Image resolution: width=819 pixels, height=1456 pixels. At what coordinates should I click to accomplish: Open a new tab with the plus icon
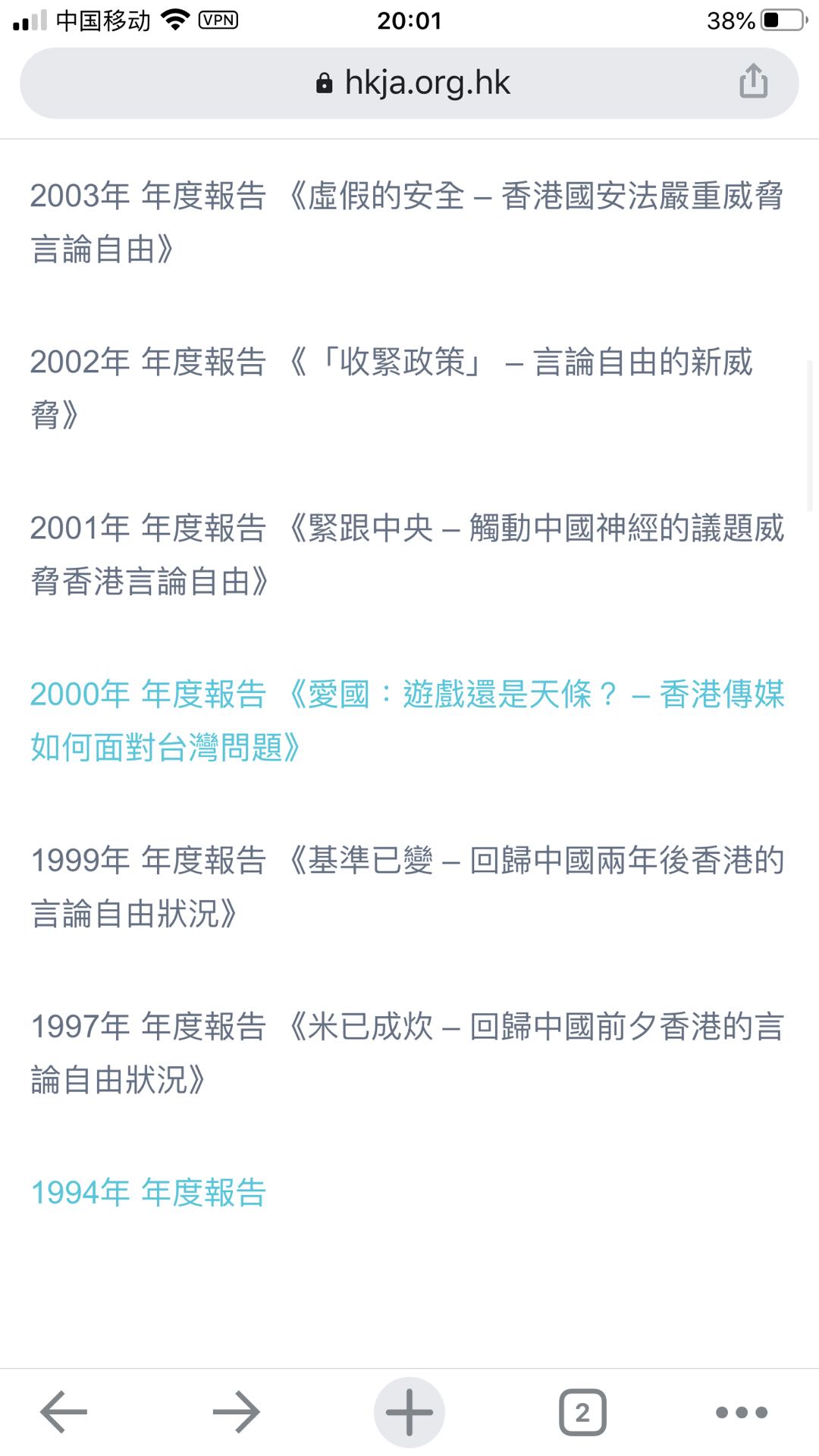pos(409,1410)
